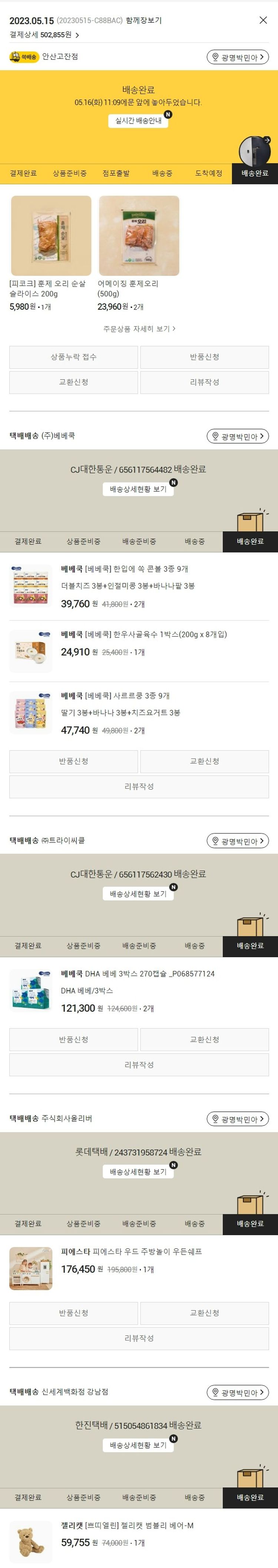Image resolution: width=278 pixels, height=1568 pixels.
Task: Open the 베베쿡 한우사골육수 1박스 item
Action: (143, 634)
